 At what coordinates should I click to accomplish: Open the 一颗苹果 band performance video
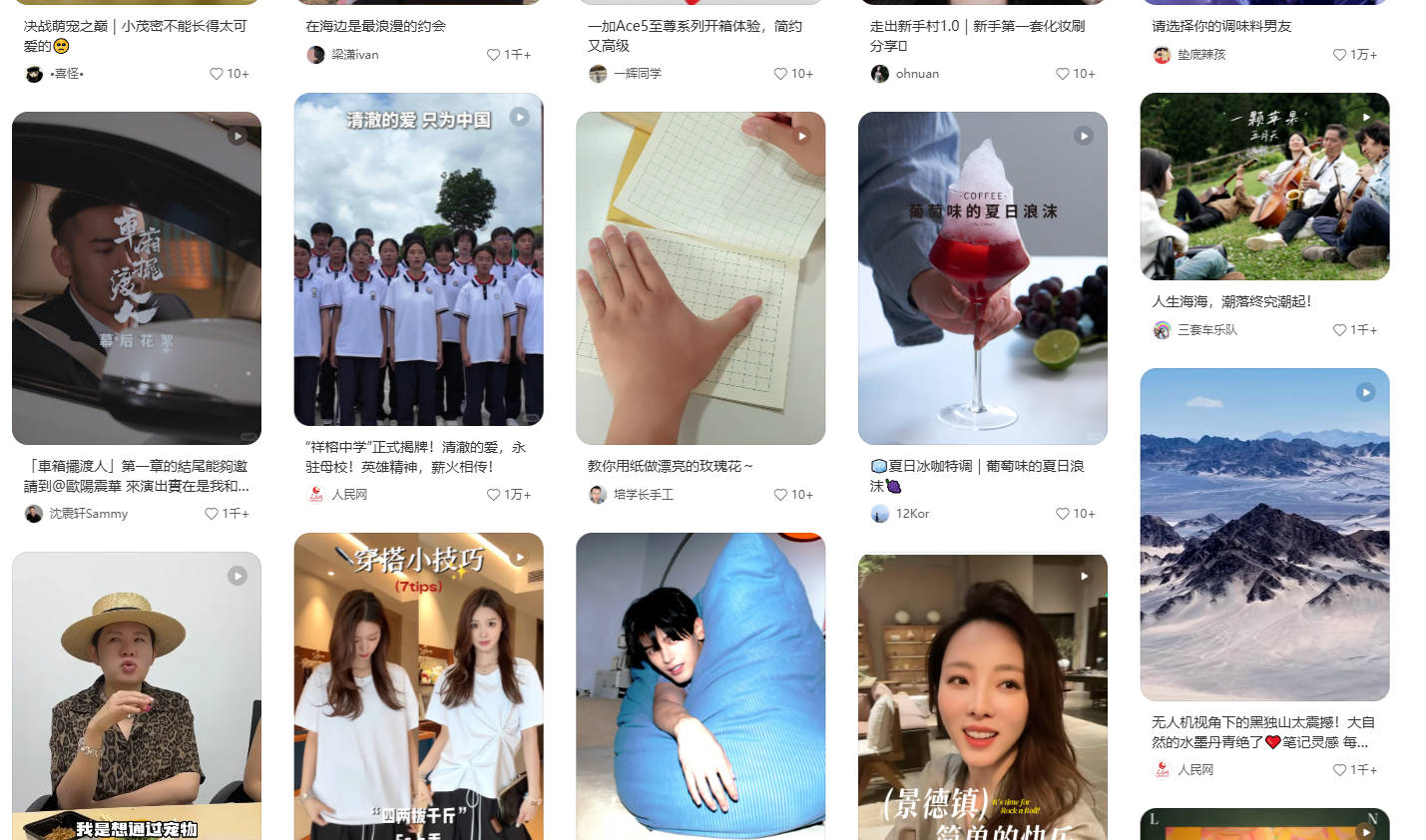pyautogui.click(x=1264, y=187)
